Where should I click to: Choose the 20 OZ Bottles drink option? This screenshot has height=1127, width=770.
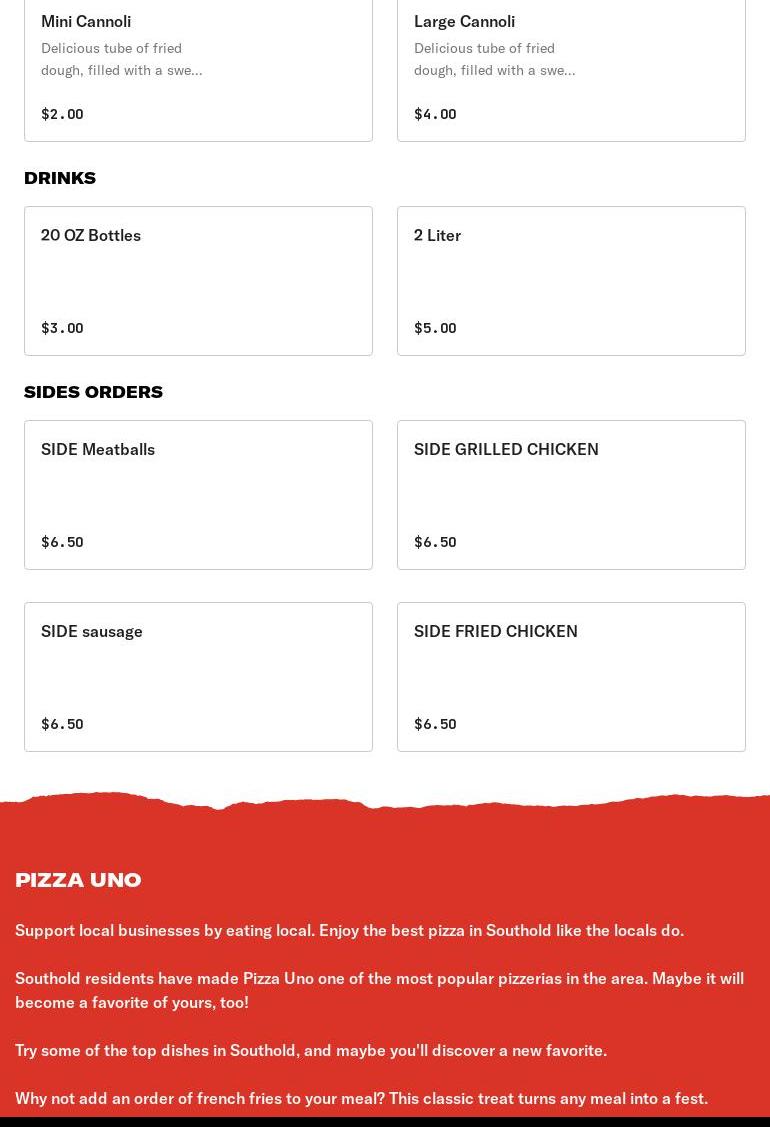pyautogui.click(x=198, y=280)
